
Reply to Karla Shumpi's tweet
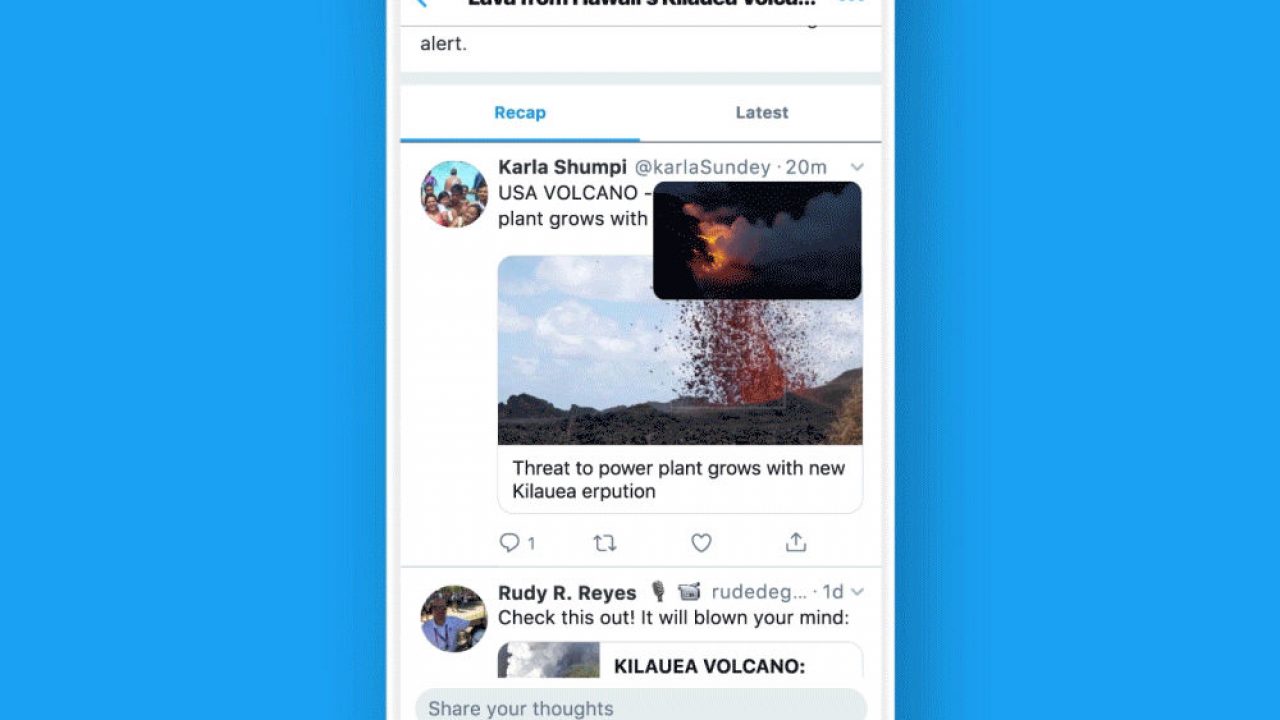pos(511,543)
